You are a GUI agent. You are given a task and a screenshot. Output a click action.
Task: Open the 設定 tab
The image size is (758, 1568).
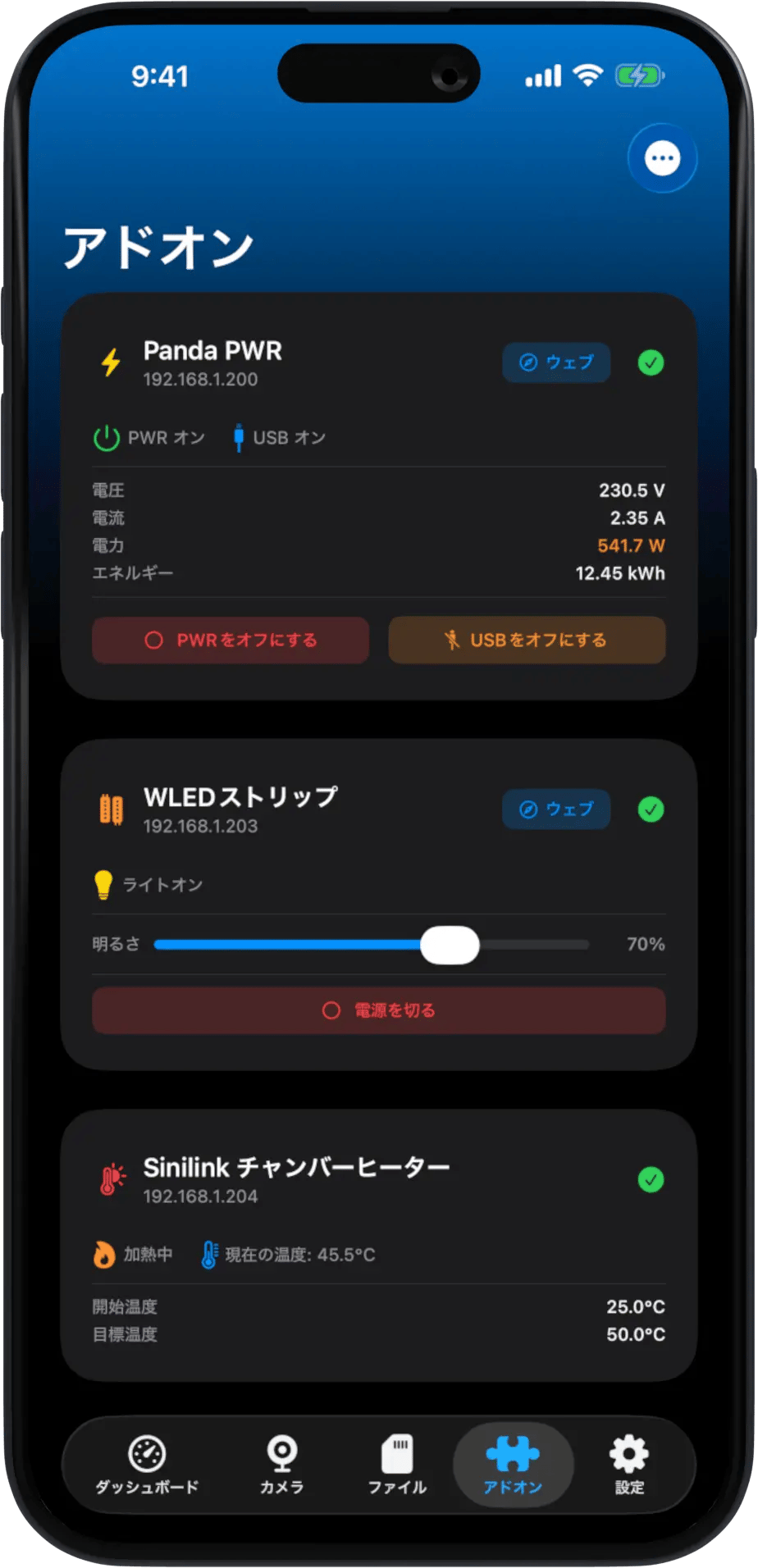(x=629, y=1465)
